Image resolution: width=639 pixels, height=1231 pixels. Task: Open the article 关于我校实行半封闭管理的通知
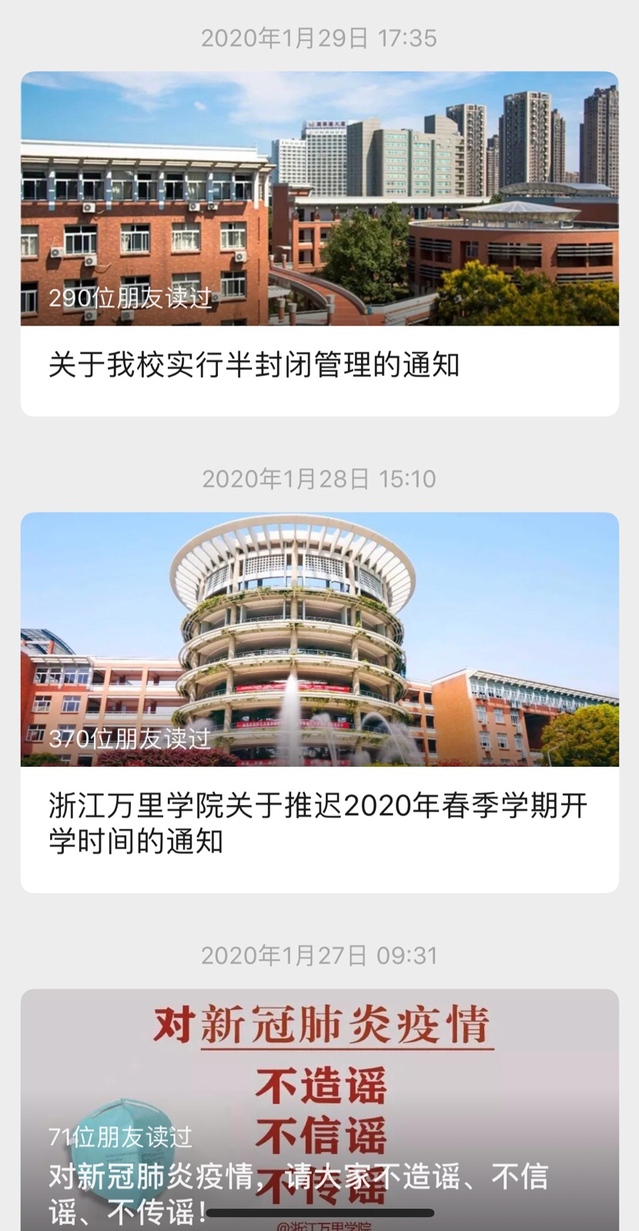[x=254, y=365]
